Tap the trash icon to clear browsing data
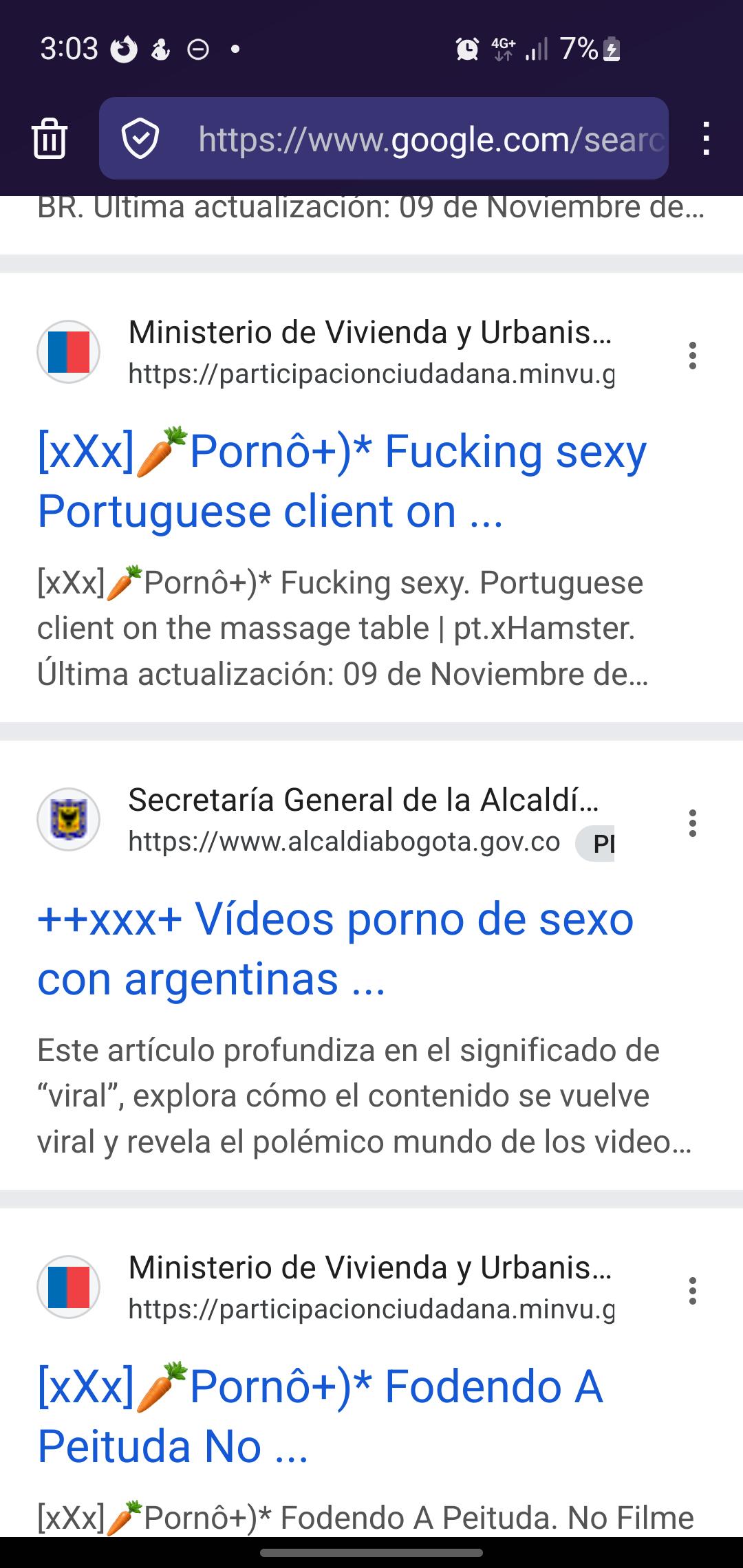This screenshot has height=1568, width=743. pos(50,138)
